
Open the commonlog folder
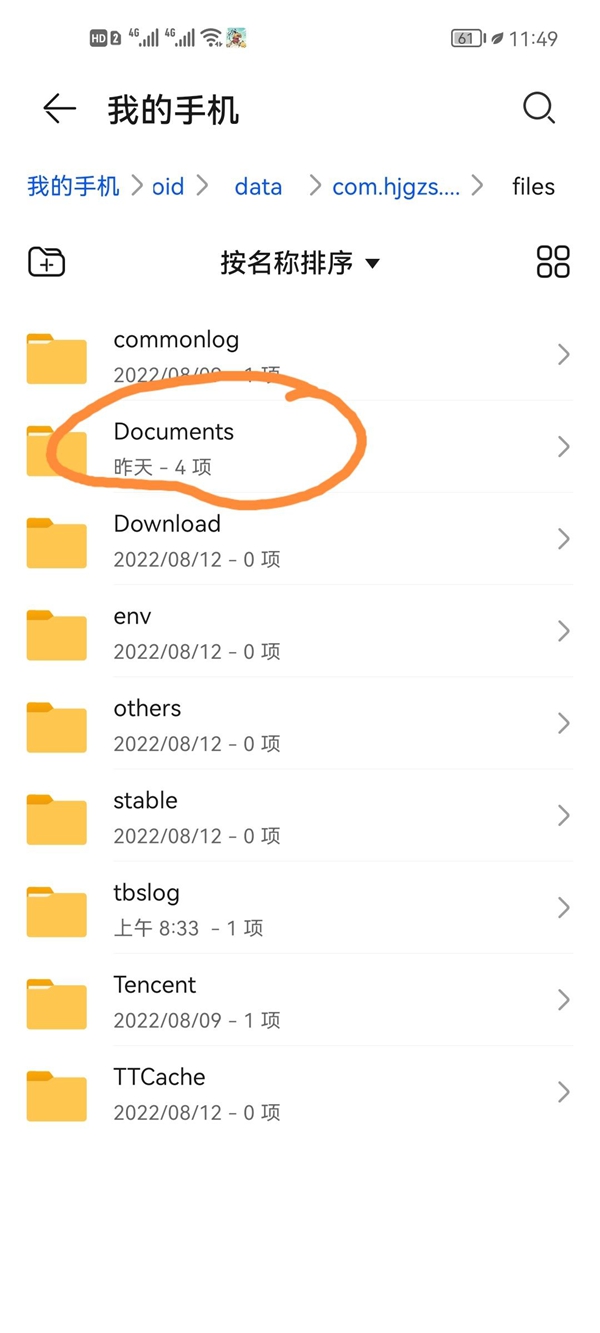[x=300, y=355]
